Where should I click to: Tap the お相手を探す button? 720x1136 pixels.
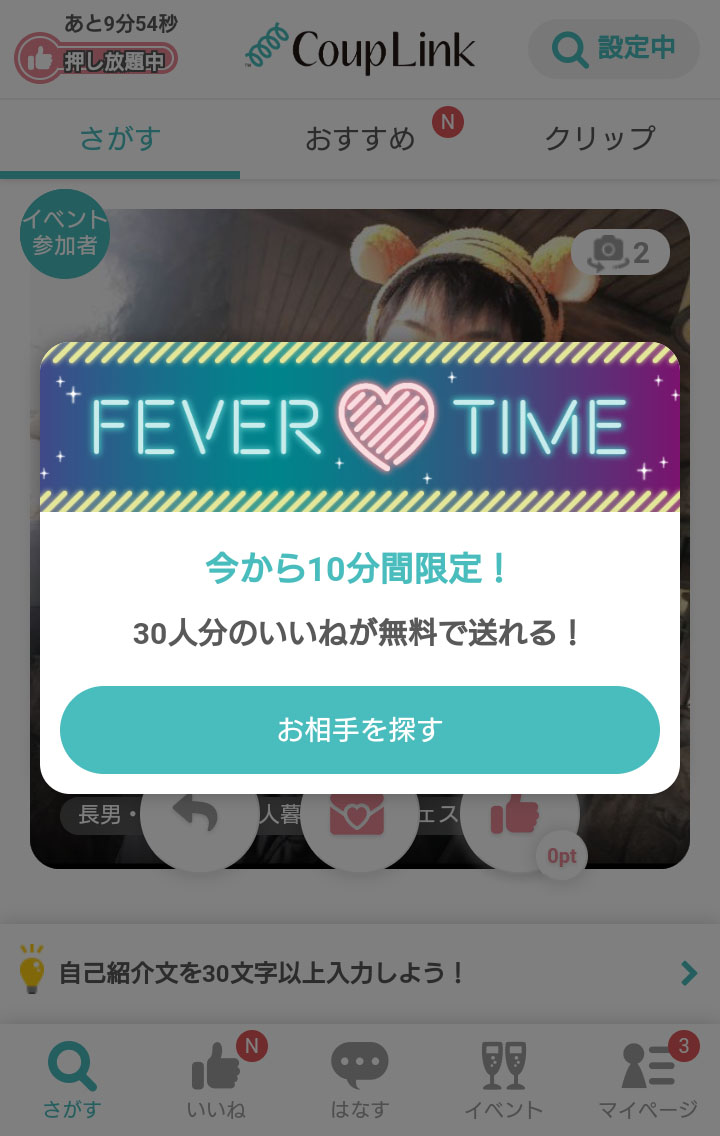[x=360, y=730]
